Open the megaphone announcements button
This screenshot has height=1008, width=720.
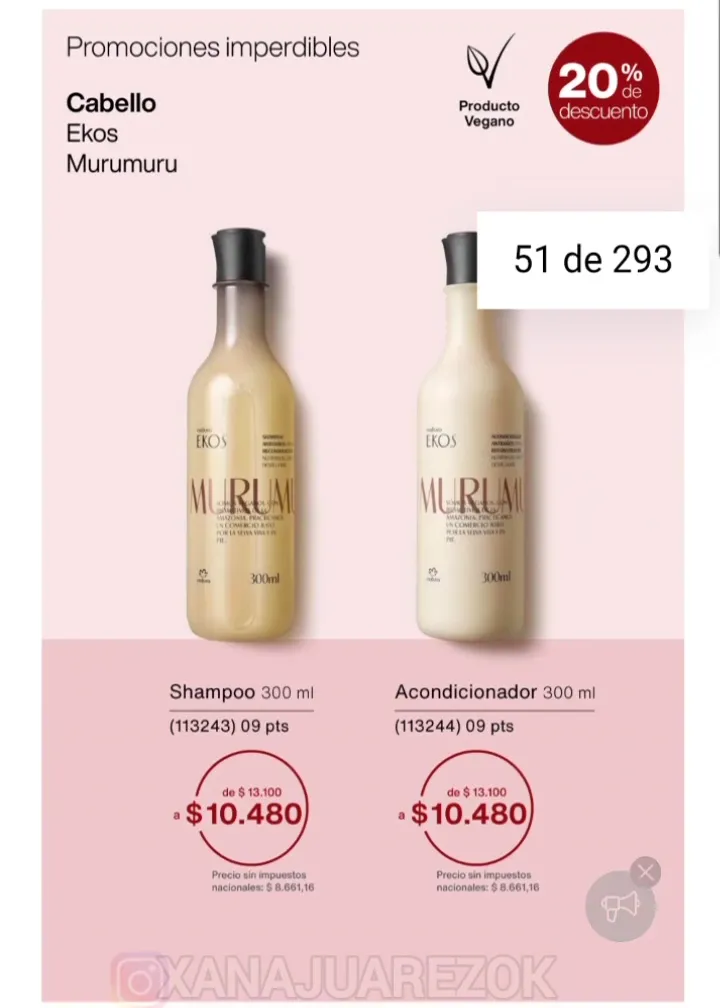pyautogui.click(x=619, y=906)
